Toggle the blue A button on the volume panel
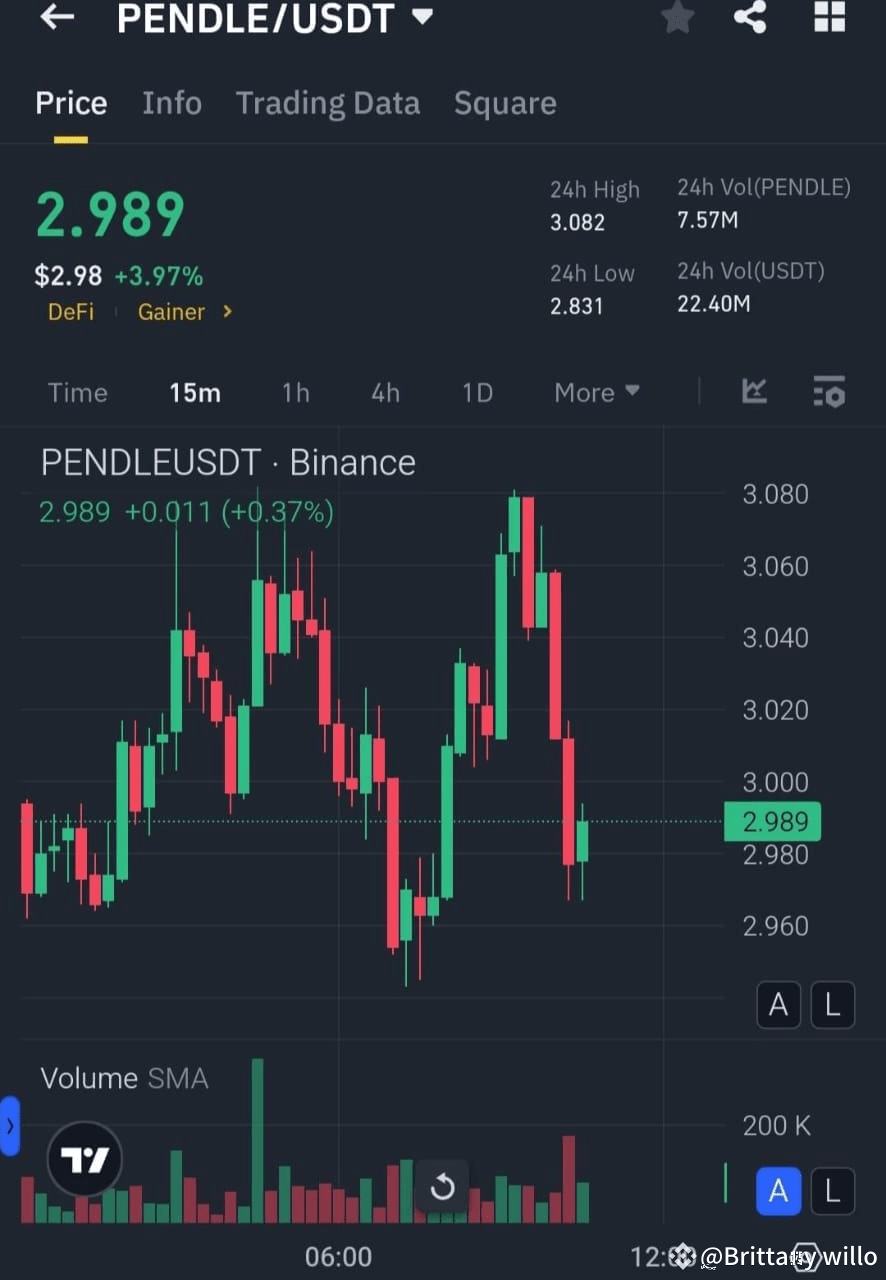 point(779,1191)
